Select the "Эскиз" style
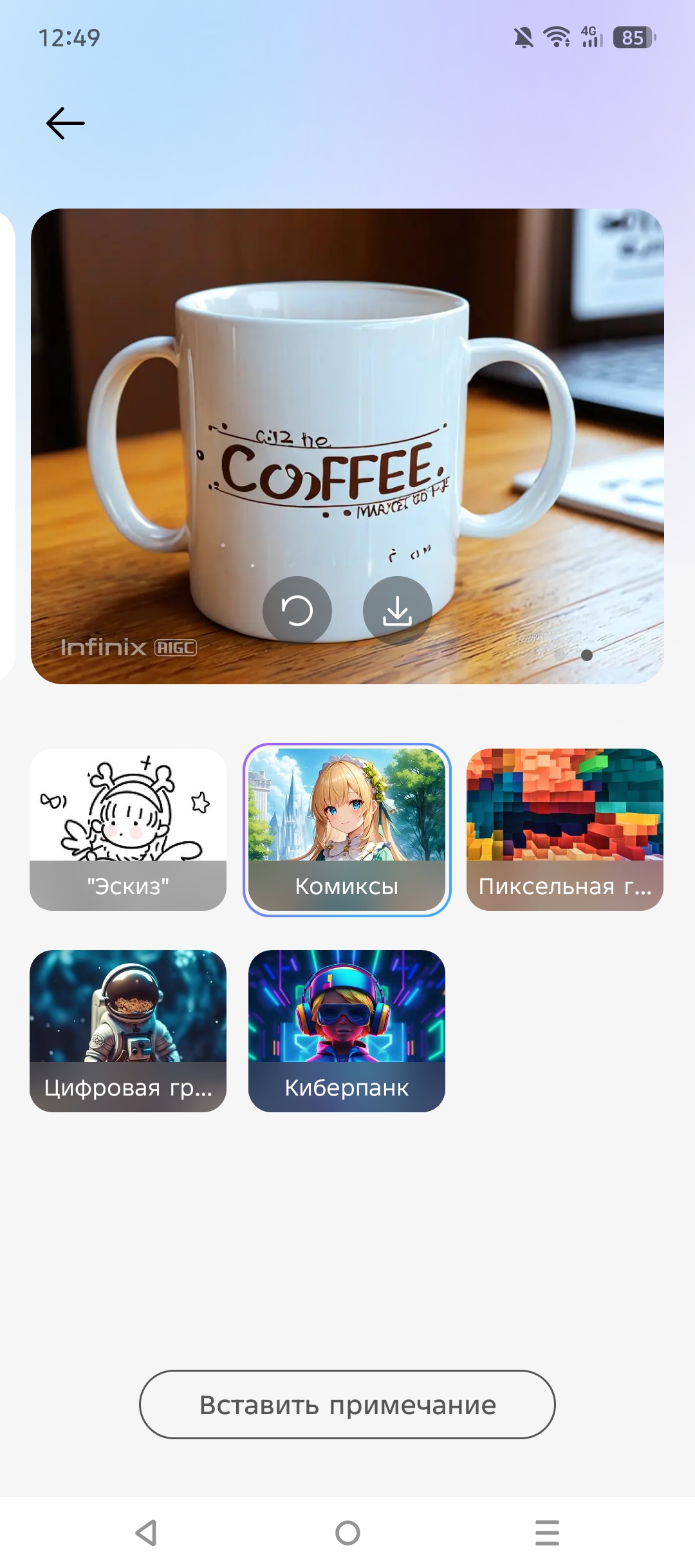Viewport: 695px width, 1568px height. point(128,829)
